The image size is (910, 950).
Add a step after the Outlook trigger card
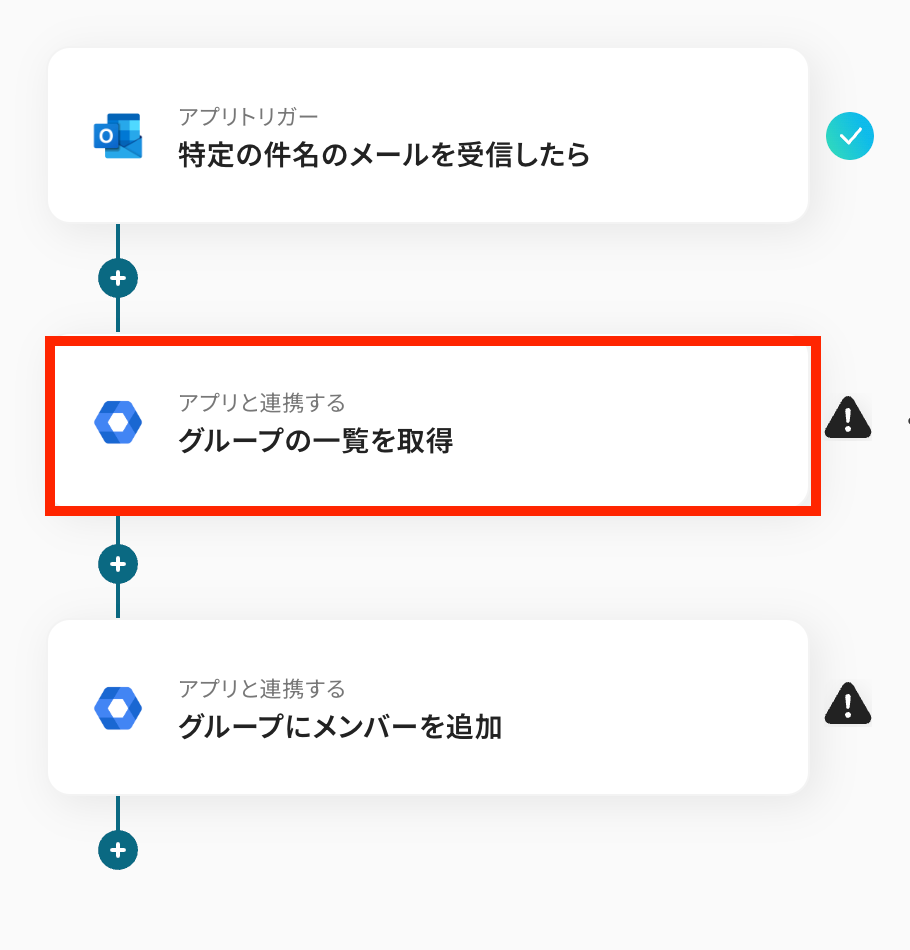click(118, 278)
